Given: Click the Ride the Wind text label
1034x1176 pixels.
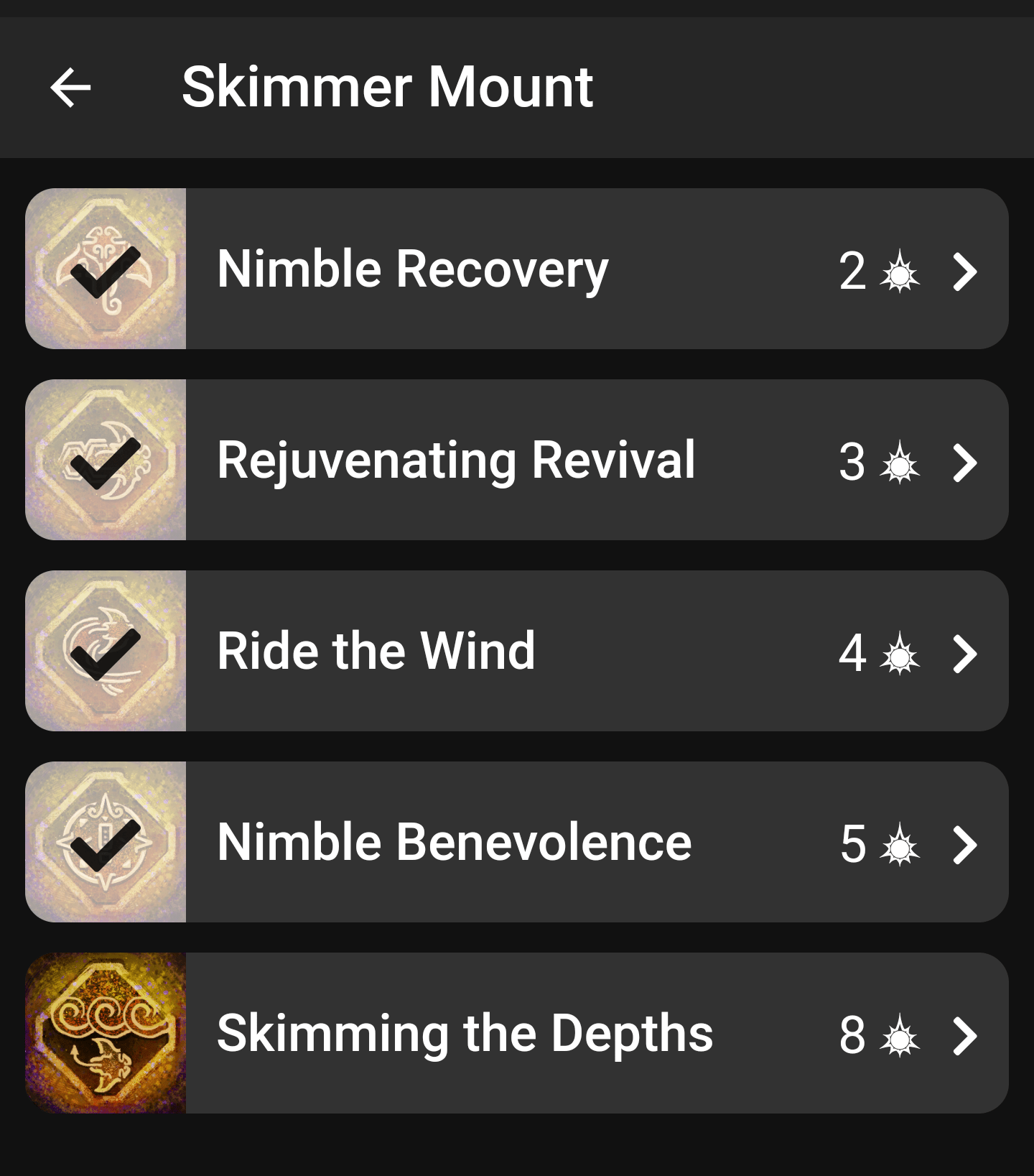Looking at the screenshot, I should point(374,650).
